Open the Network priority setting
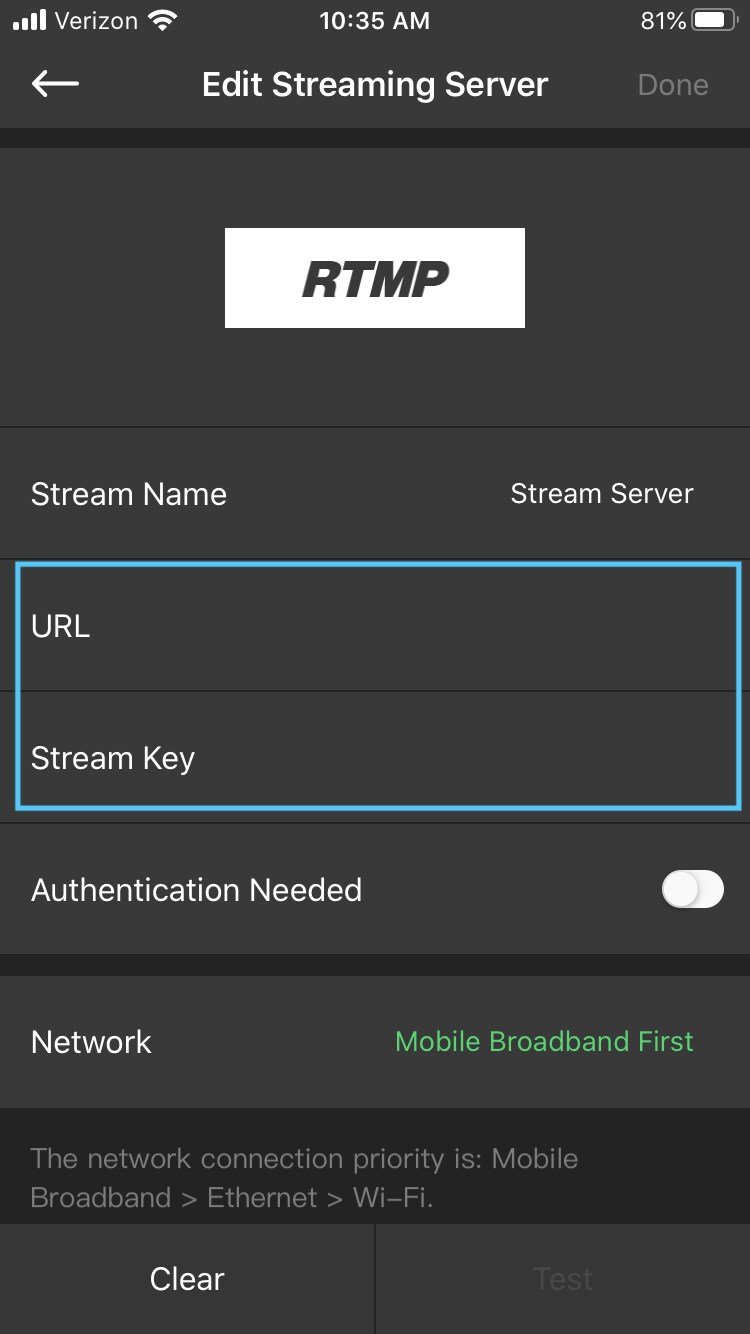Image resolution: width=750 pixels, height=1334 pixels. 375,1041
